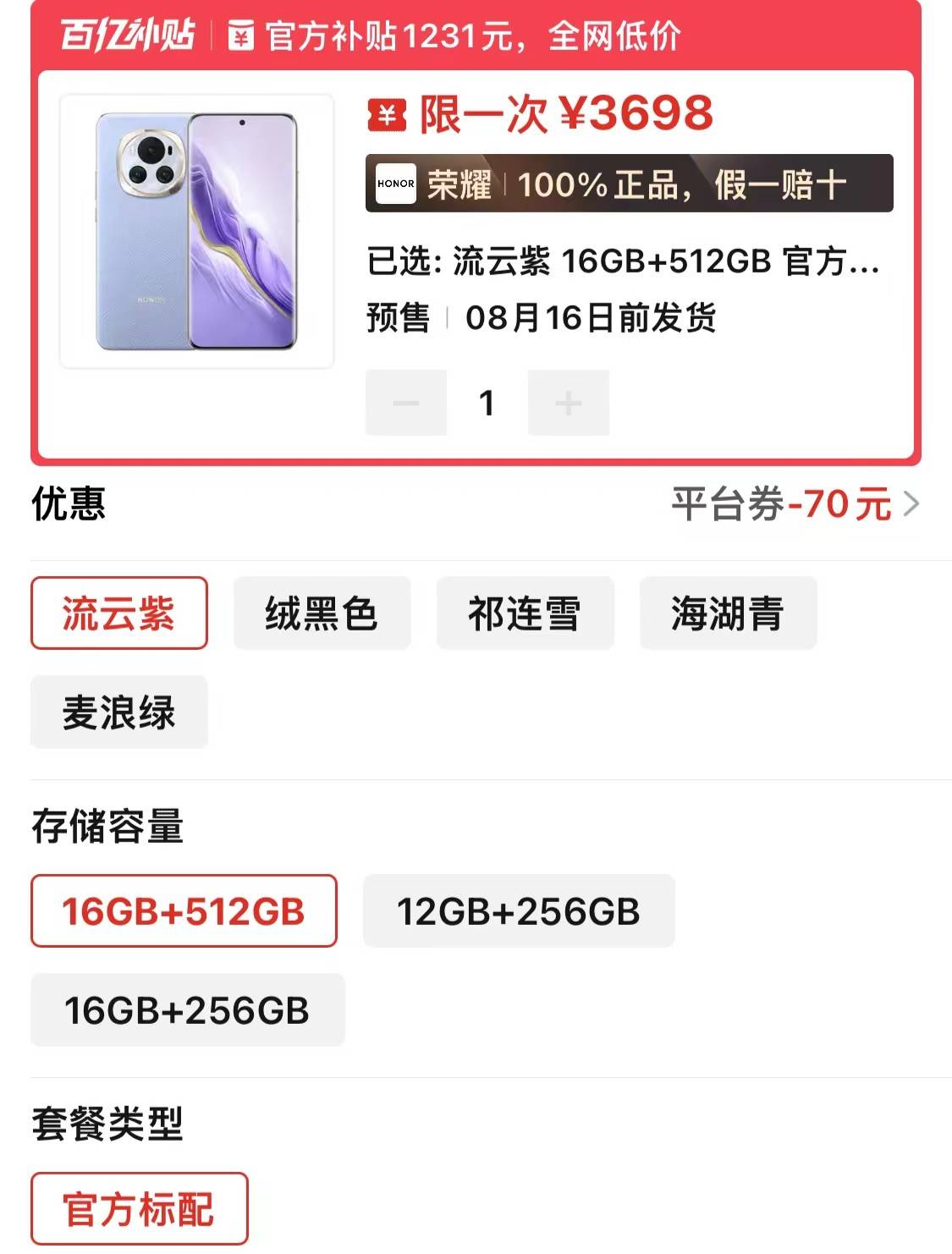Choose 16GB+256GB storage capacity

(187, 1010)
